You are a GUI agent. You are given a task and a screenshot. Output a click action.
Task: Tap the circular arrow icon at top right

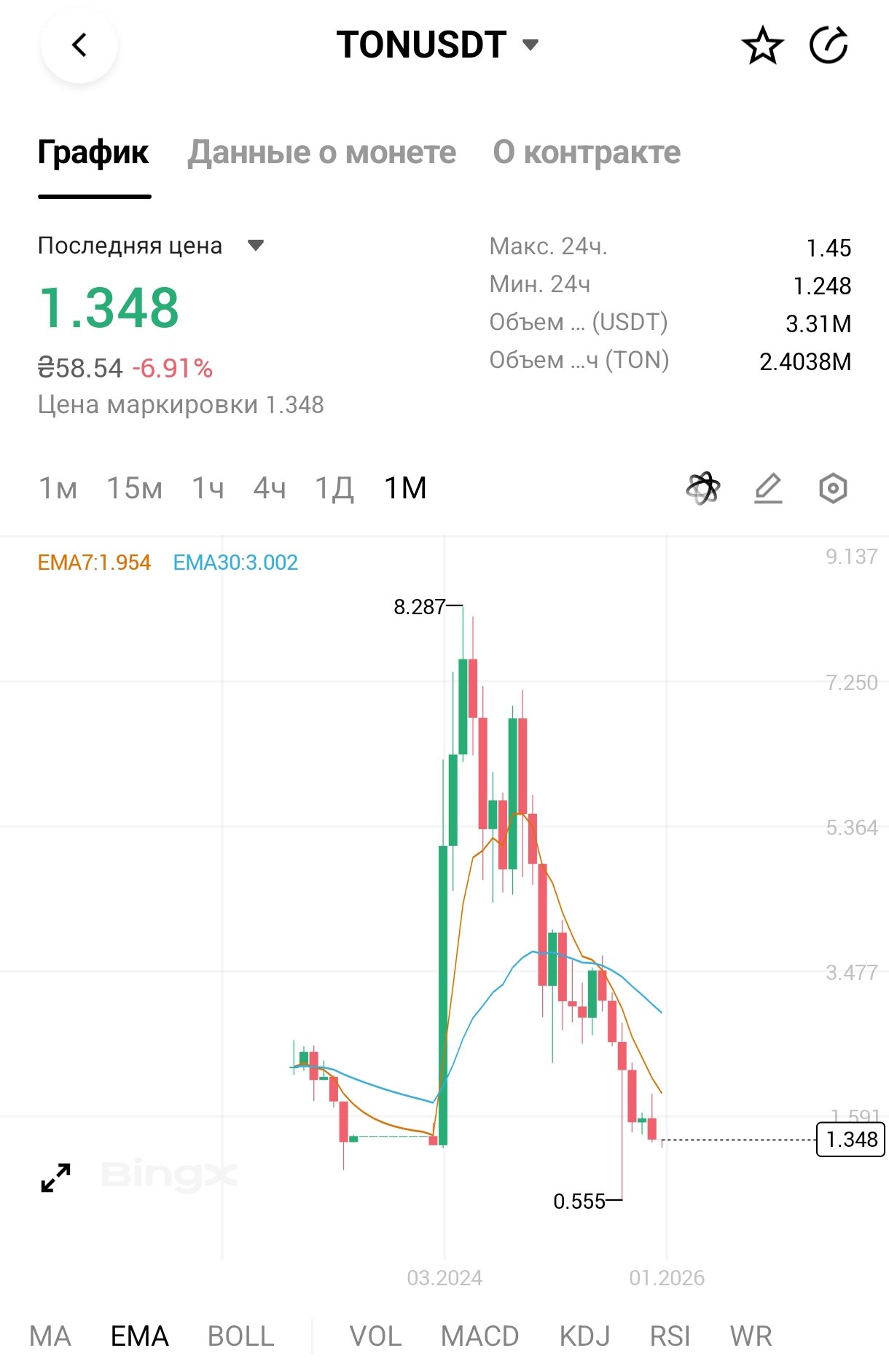tap(829, 45)
